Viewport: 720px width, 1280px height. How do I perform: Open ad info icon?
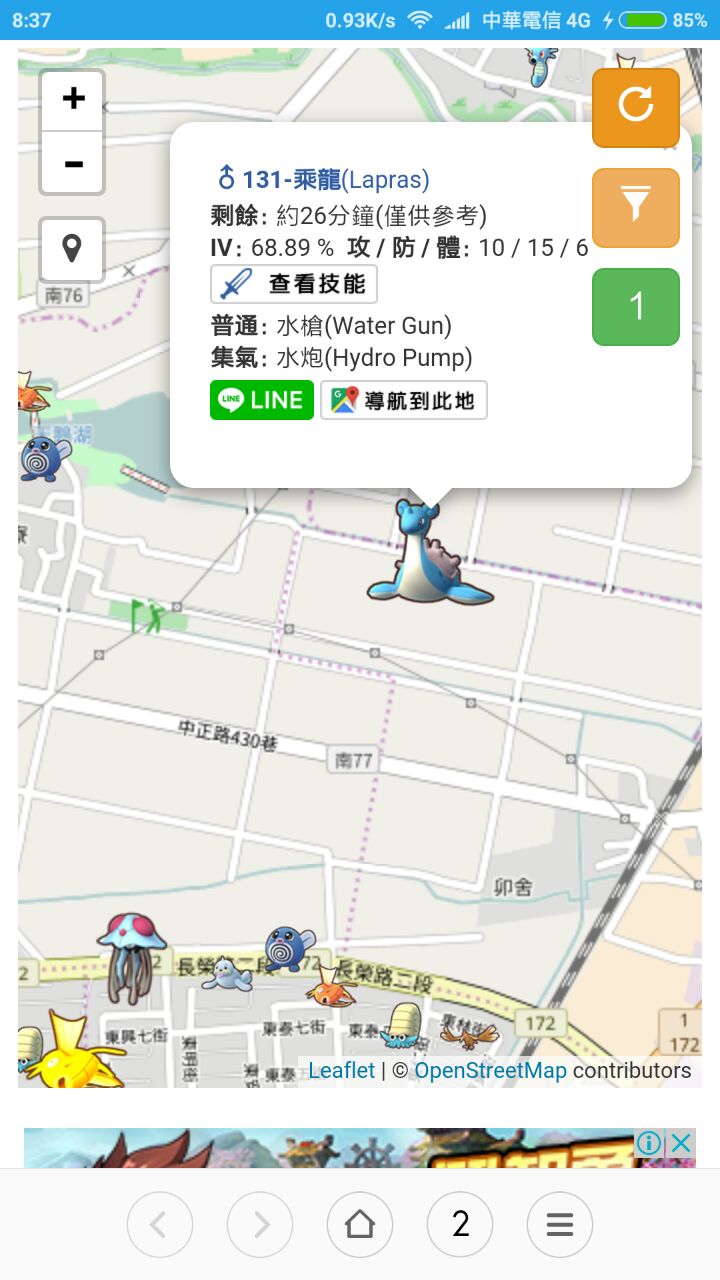[649, 1143]
